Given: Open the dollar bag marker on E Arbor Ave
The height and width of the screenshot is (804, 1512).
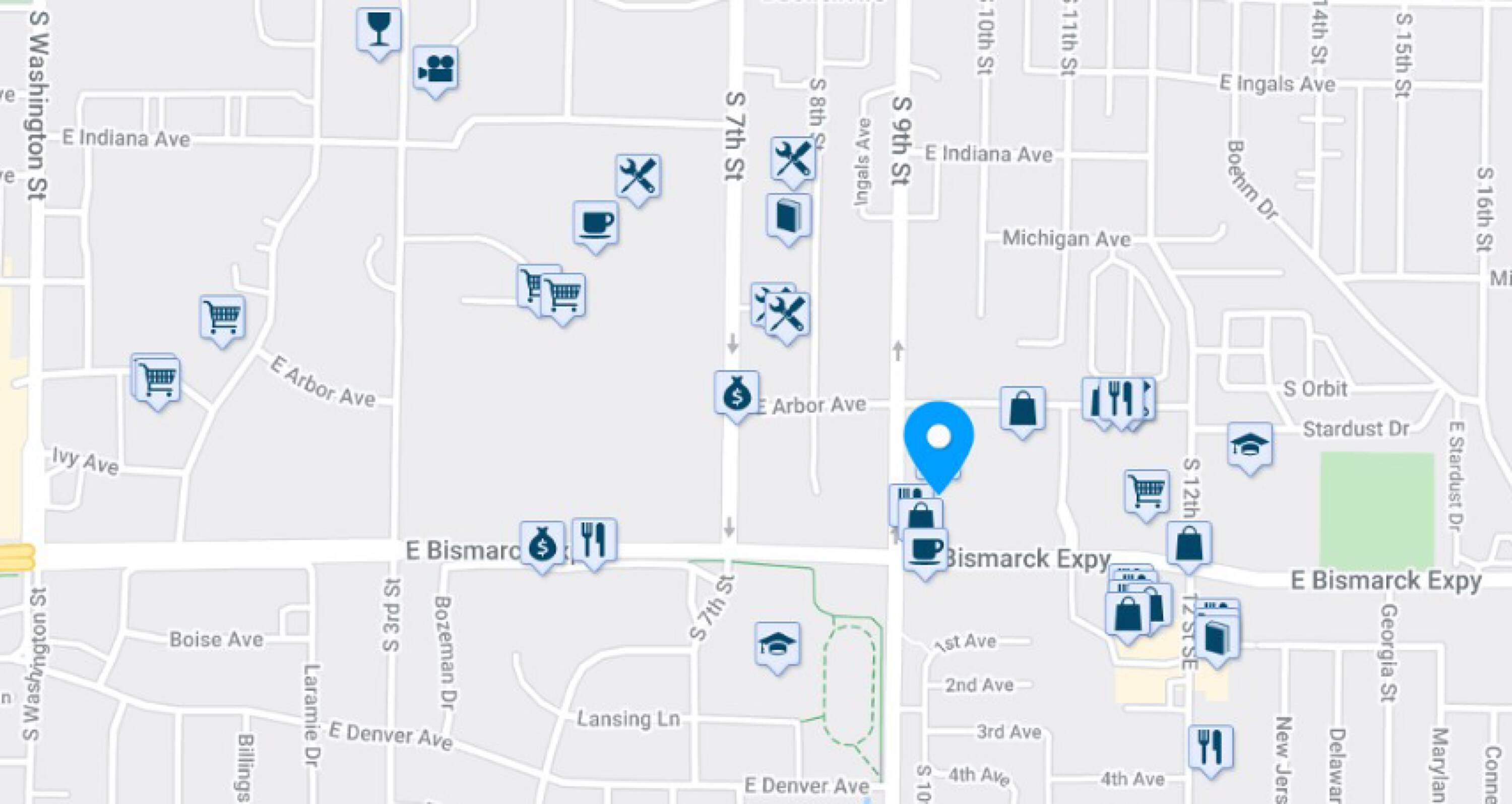Looking at the screenshot, I should tap(737, 397).
